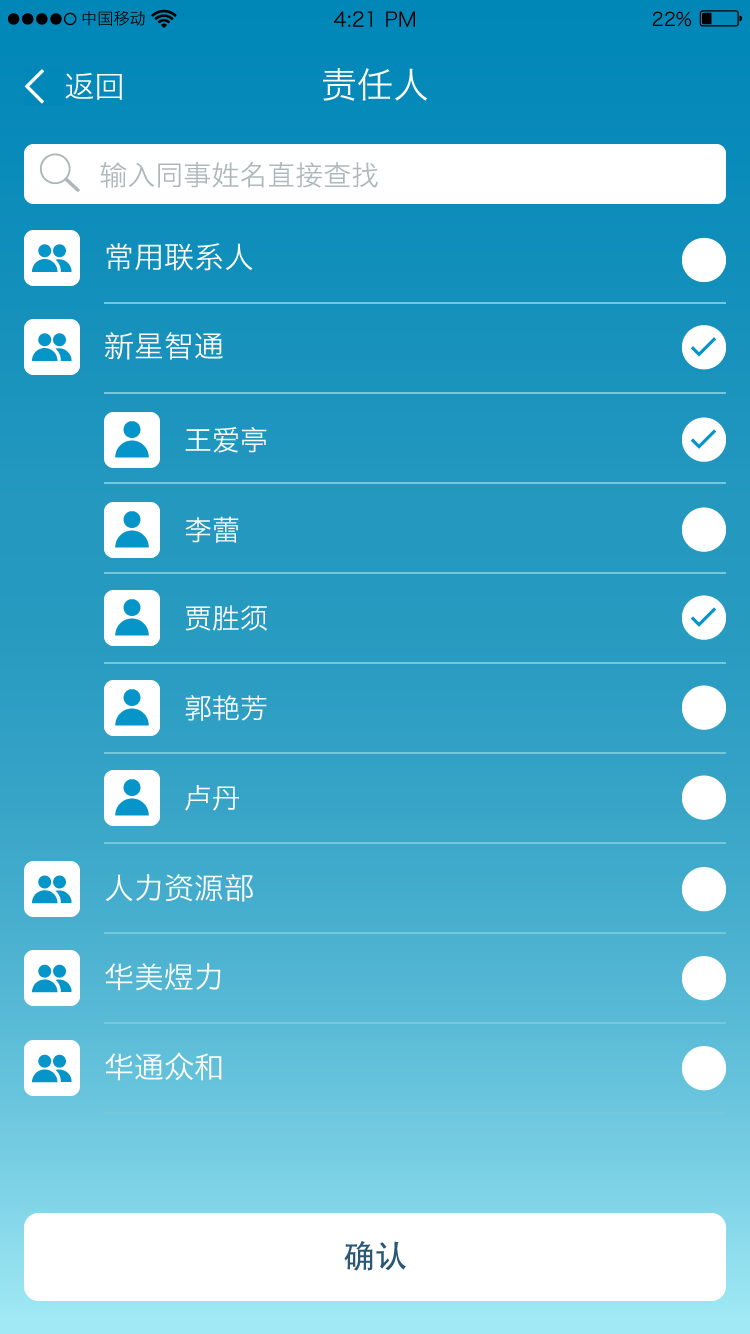The image size is (750, 1334).
Task: Confirm selection with 确认 button
Action: coord(375,1257)
